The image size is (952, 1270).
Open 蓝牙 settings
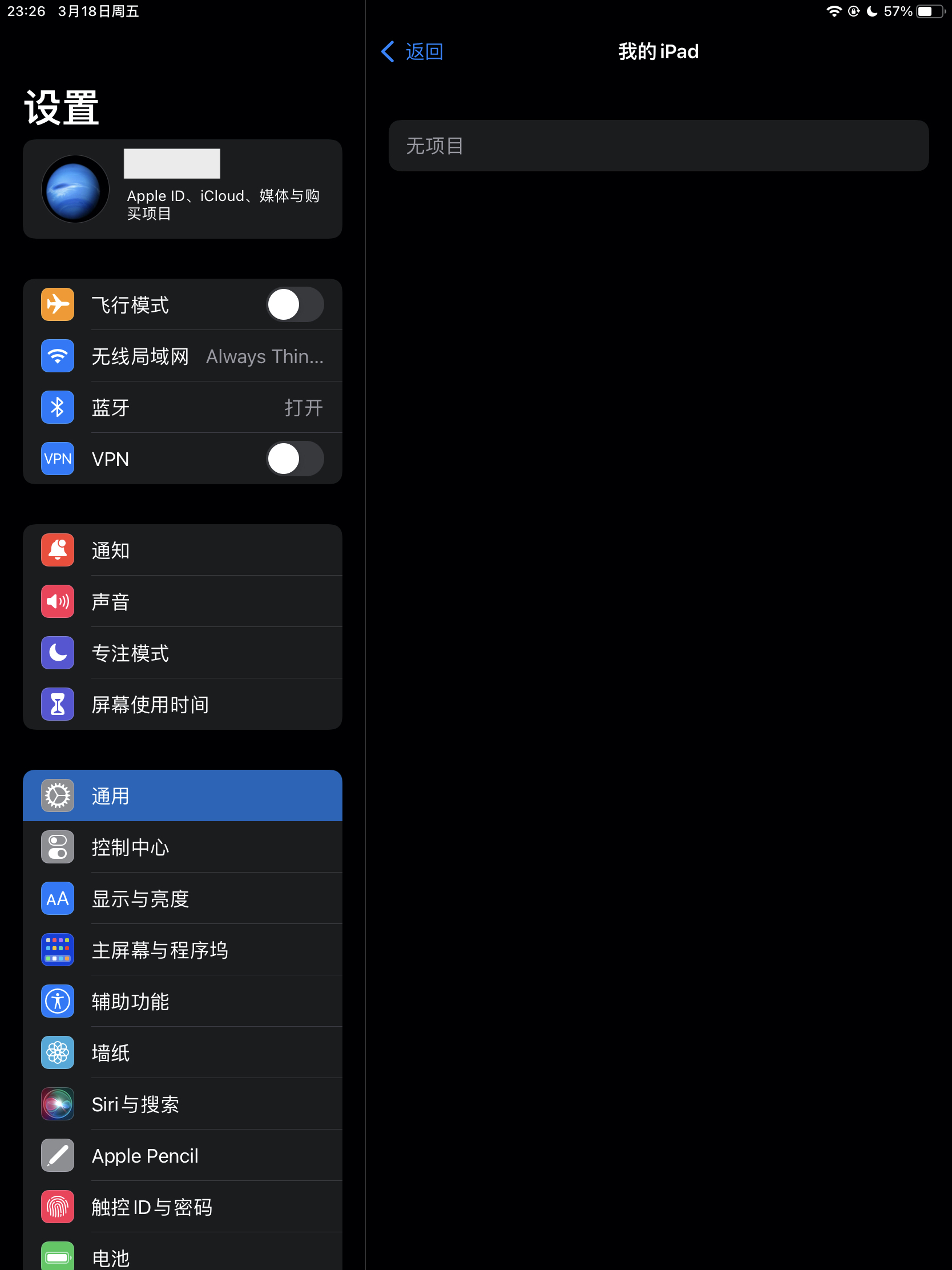pos(183,407)
